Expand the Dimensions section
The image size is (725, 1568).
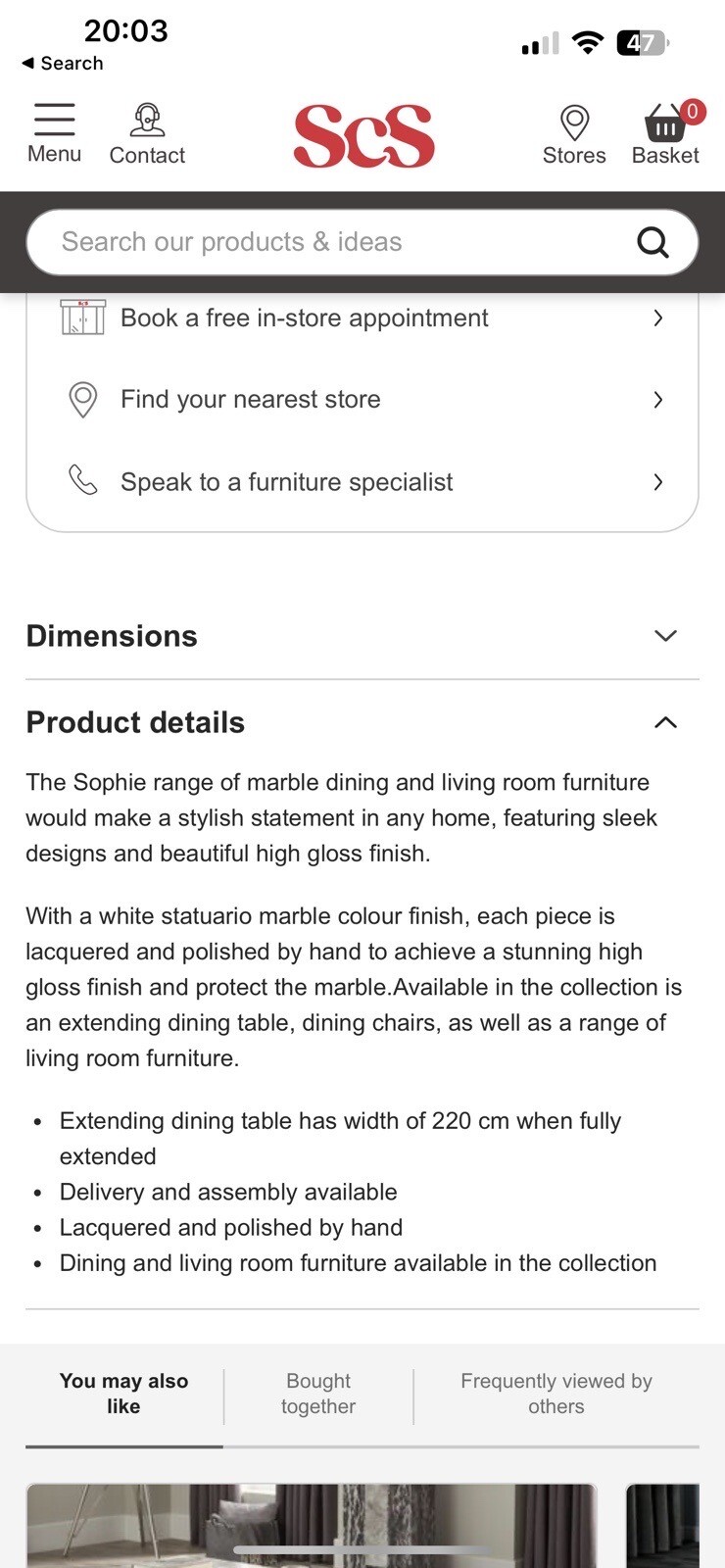(665, 636)
